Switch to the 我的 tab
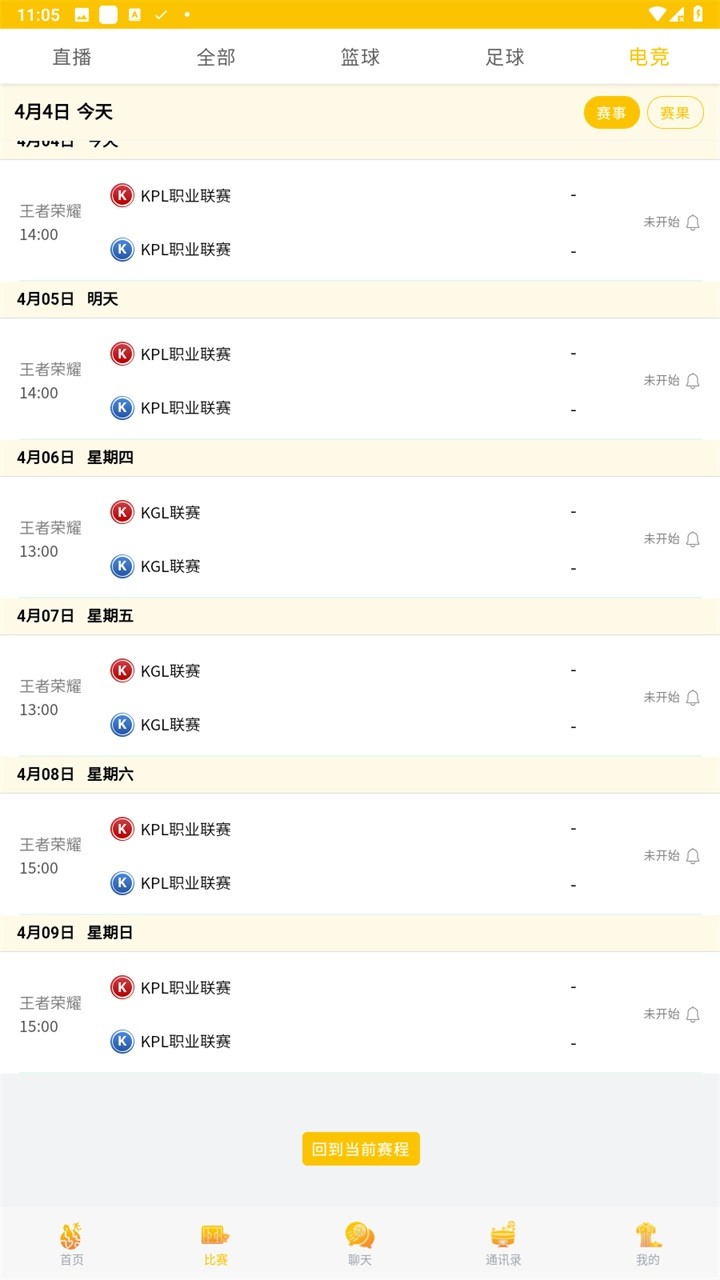 point(648,1243)
